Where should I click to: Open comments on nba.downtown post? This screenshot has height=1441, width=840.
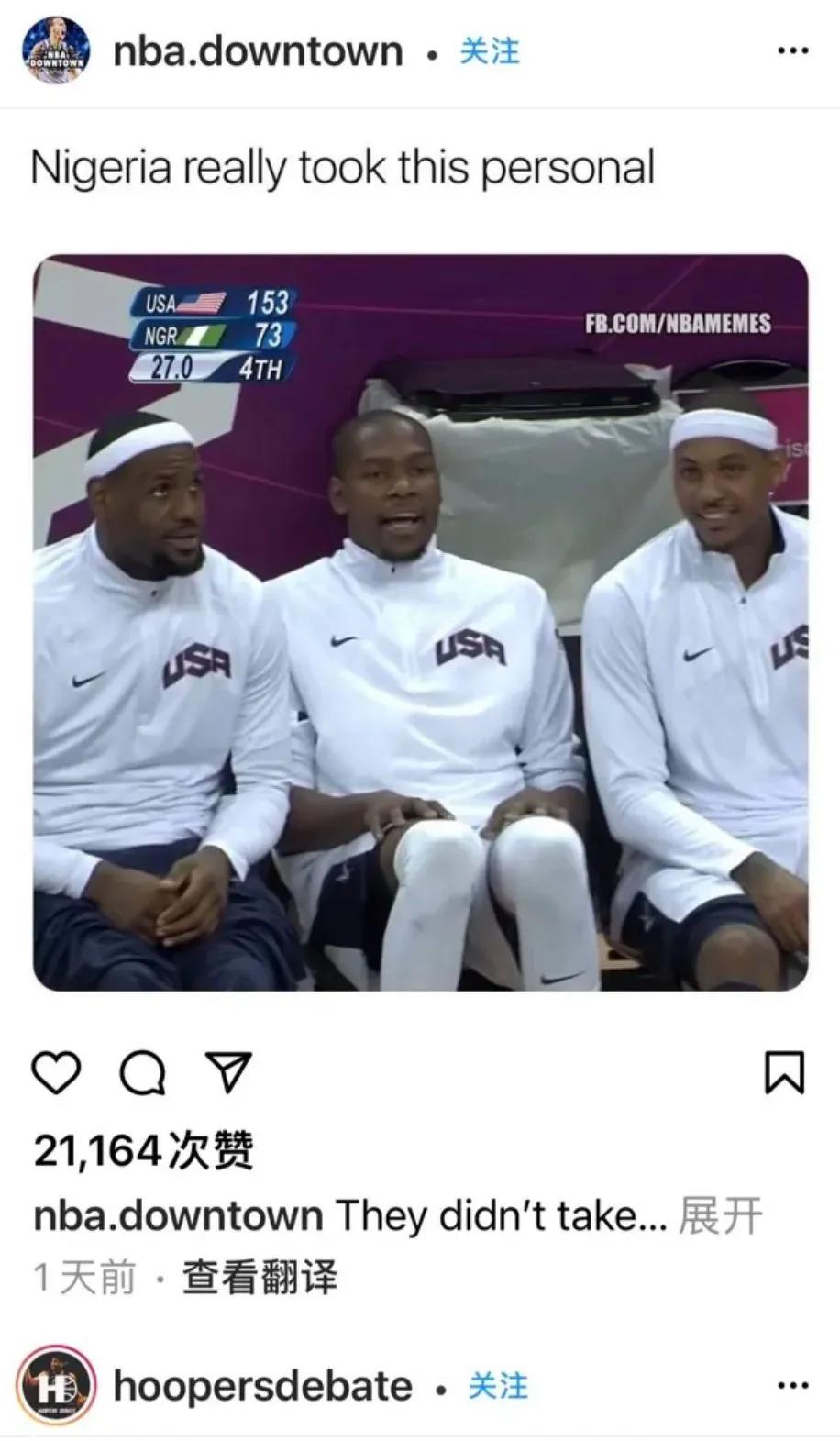tap(143, 1072)
